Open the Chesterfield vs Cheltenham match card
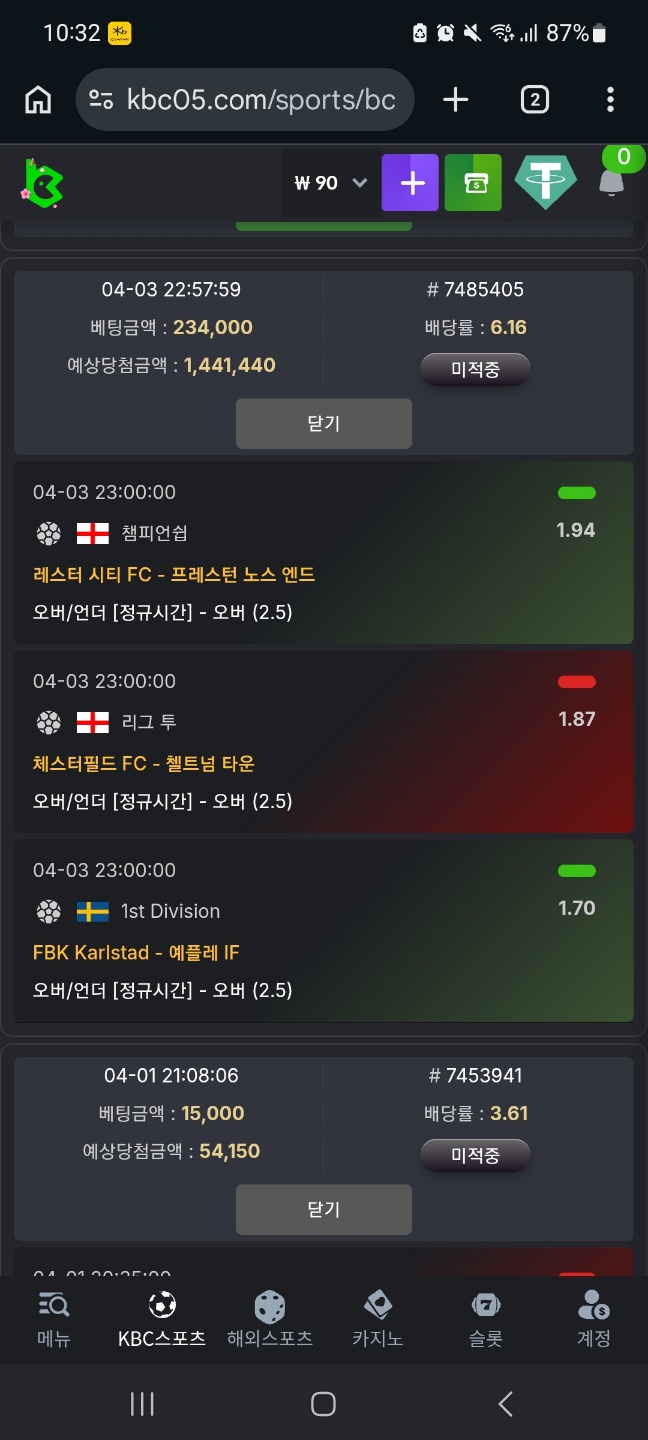 [323, 741]
